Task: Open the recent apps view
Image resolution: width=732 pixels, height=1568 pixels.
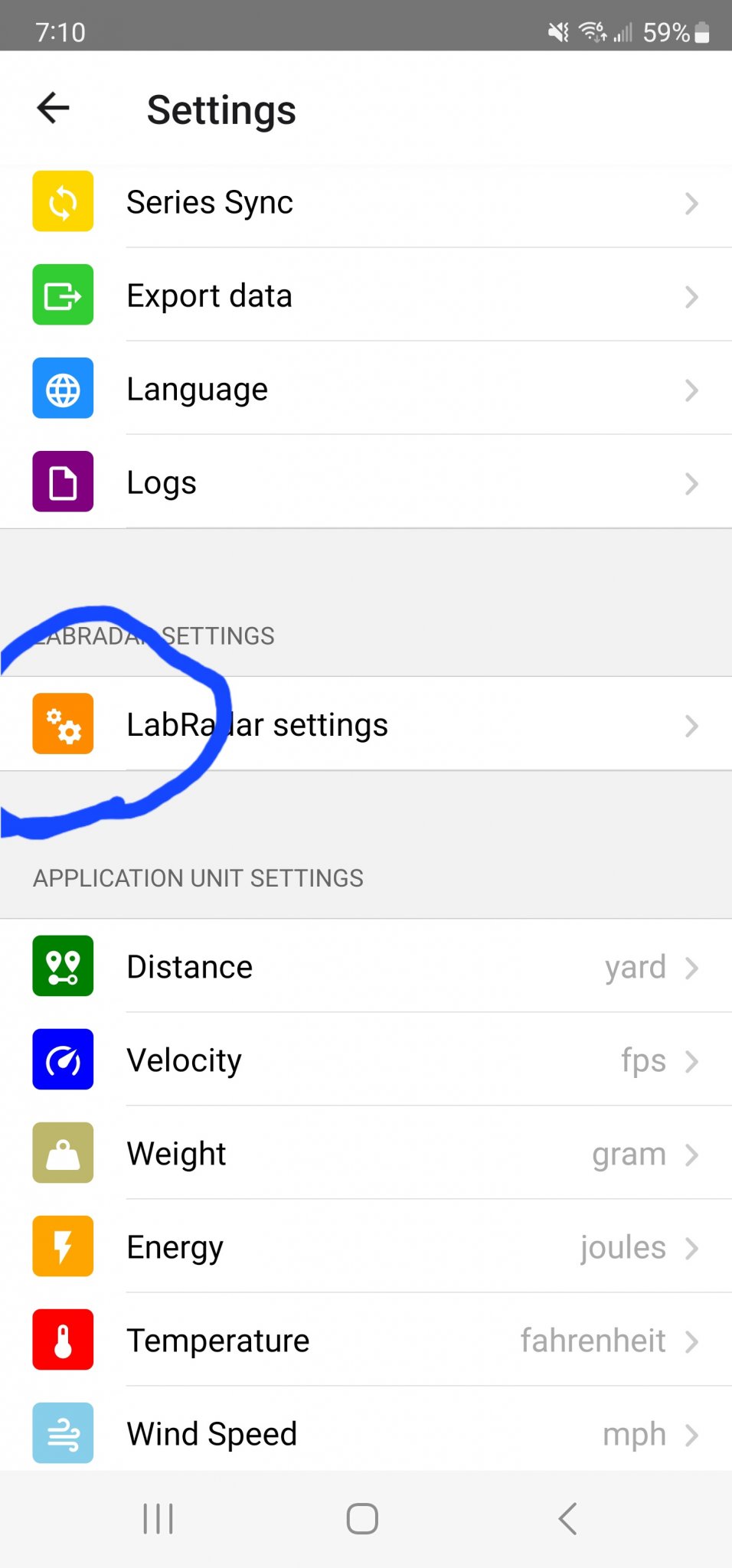Action: tap(158, 1519)
